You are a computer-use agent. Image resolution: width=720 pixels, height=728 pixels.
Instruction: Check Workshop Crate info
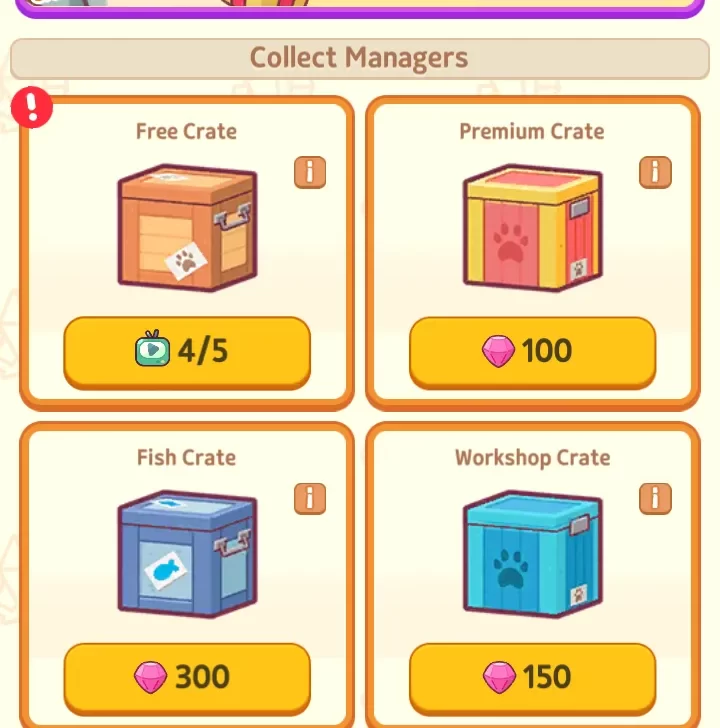655,498
